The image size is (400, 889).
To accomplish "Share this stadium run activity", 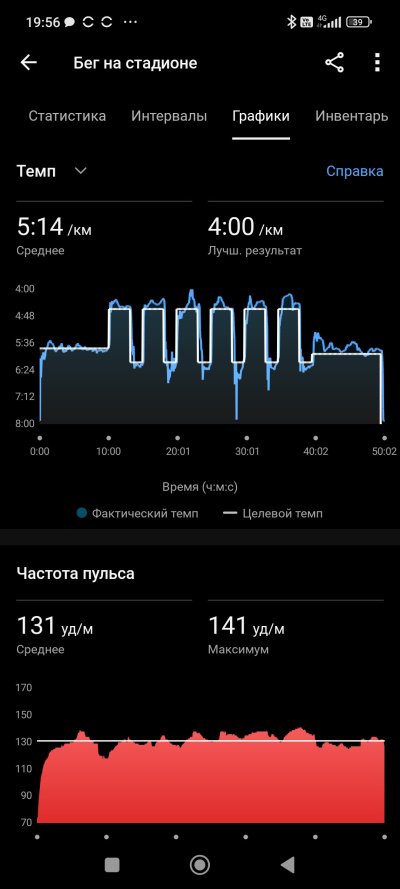I will pos(334,63).
